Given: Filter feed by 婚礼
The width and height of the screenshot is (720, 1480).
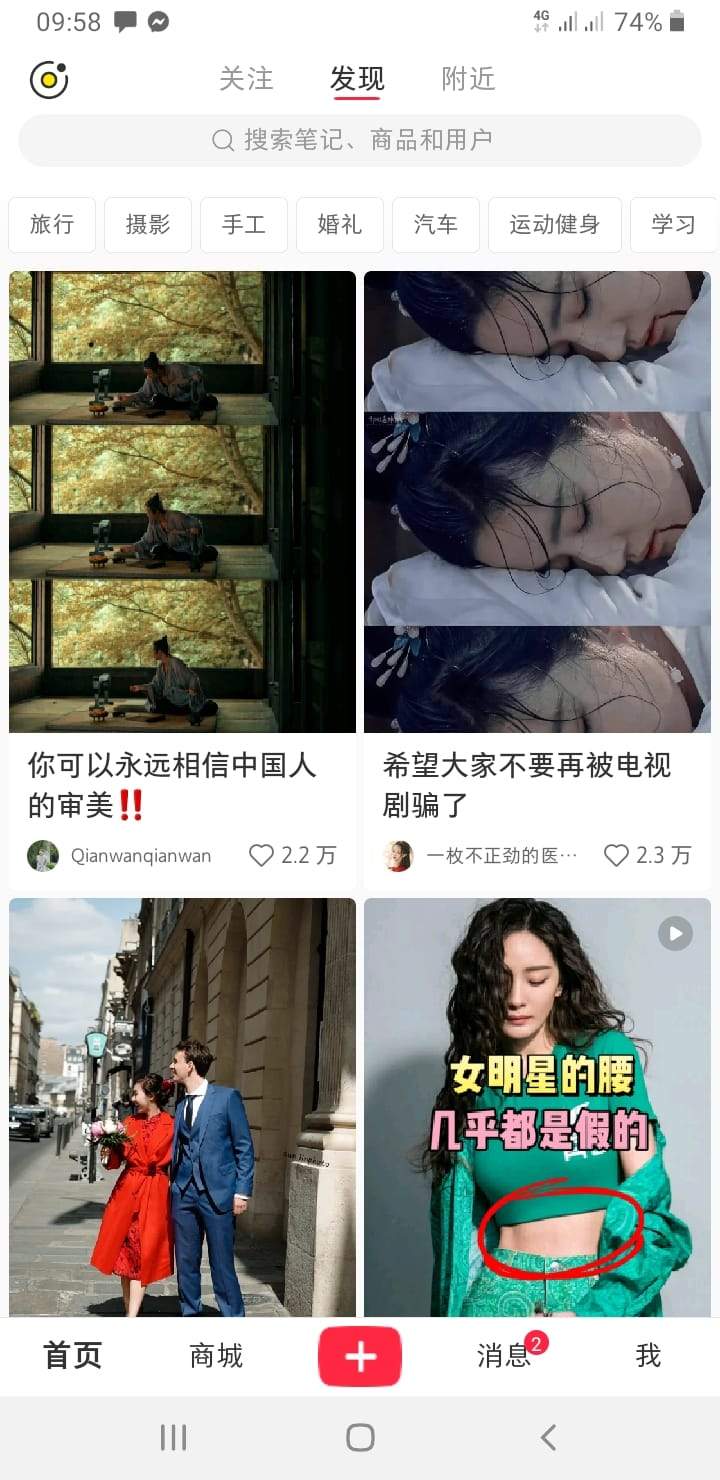Looking at the screenshot, I should point(340,224).
